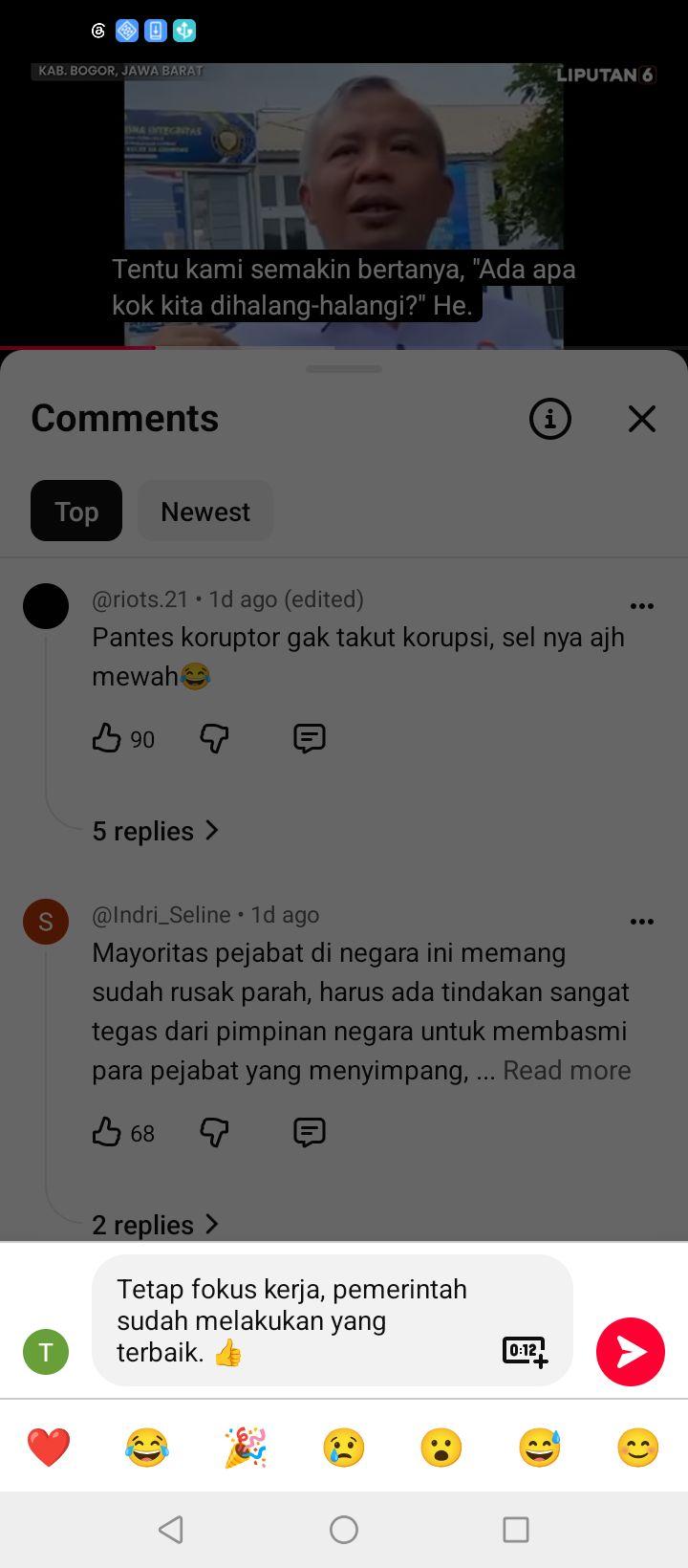Image resolution: width=688 pixels, height=1568 pixels.
Task: Dislike the comment by @riots.21
Action: (x=214, y=738)
